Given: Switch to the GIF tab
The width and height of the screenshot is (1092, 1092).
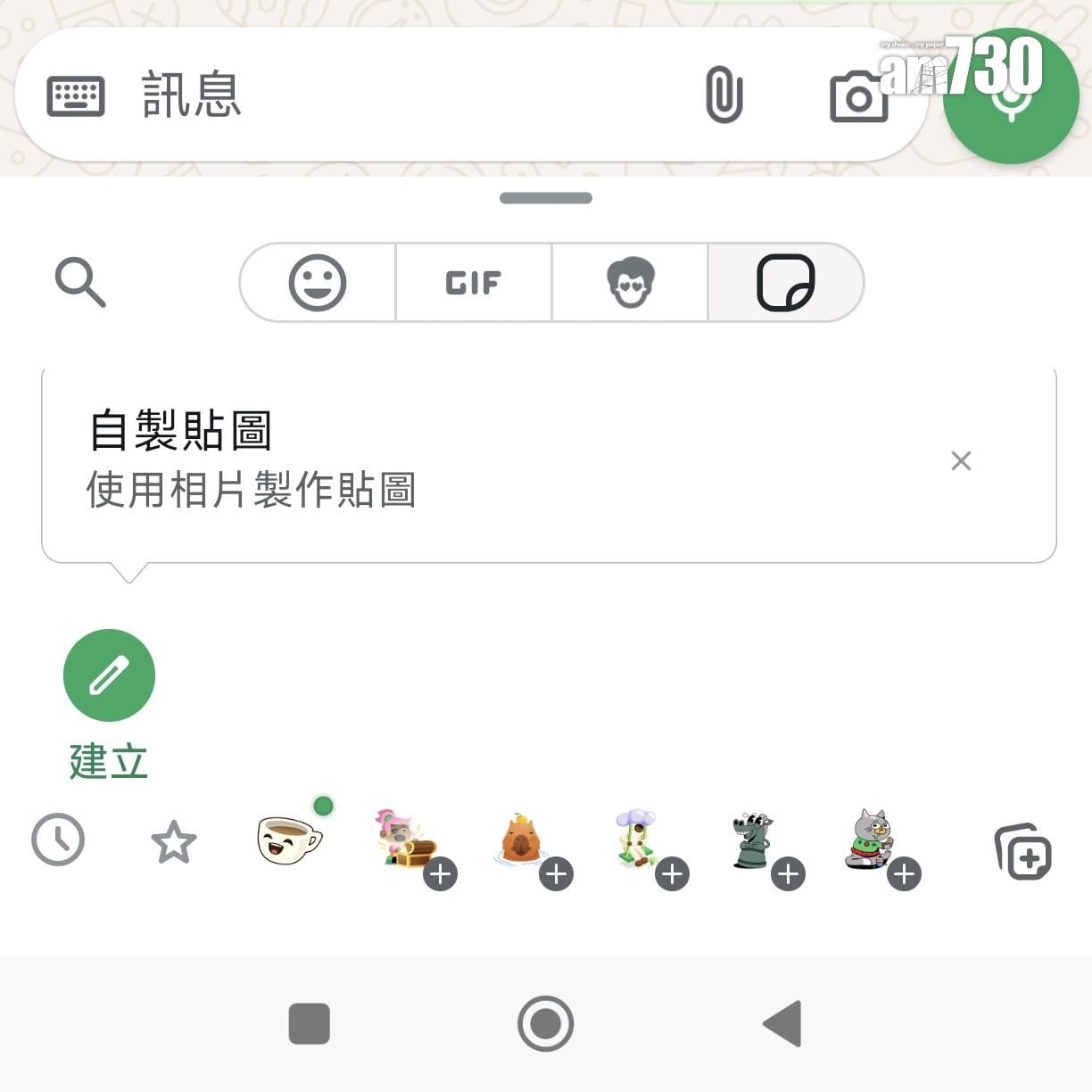Looking at the screenshot, I should pos(474,283).
